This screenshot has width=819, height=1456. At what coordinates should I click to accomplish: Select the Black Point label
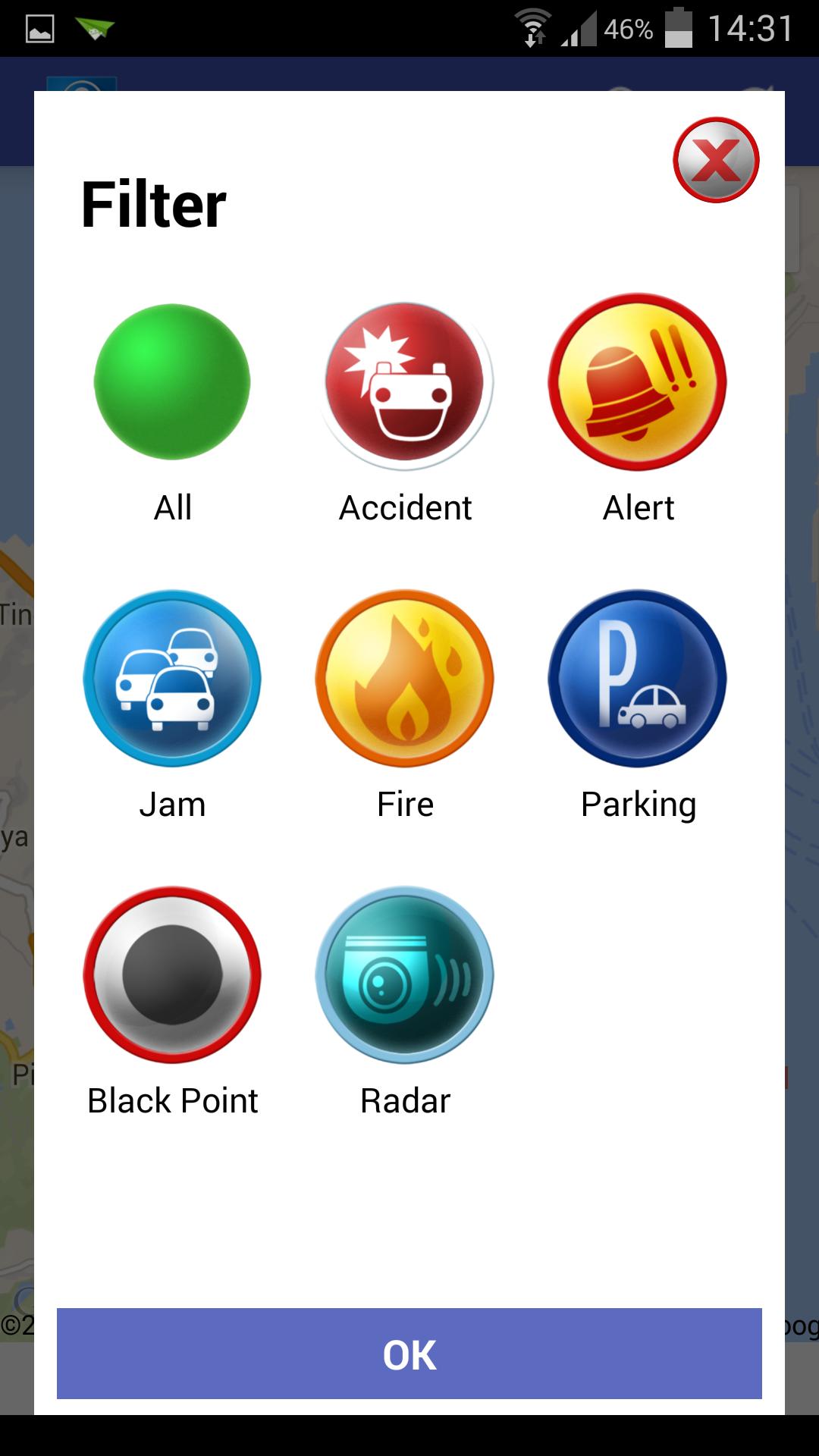[x=173, y=1100]
